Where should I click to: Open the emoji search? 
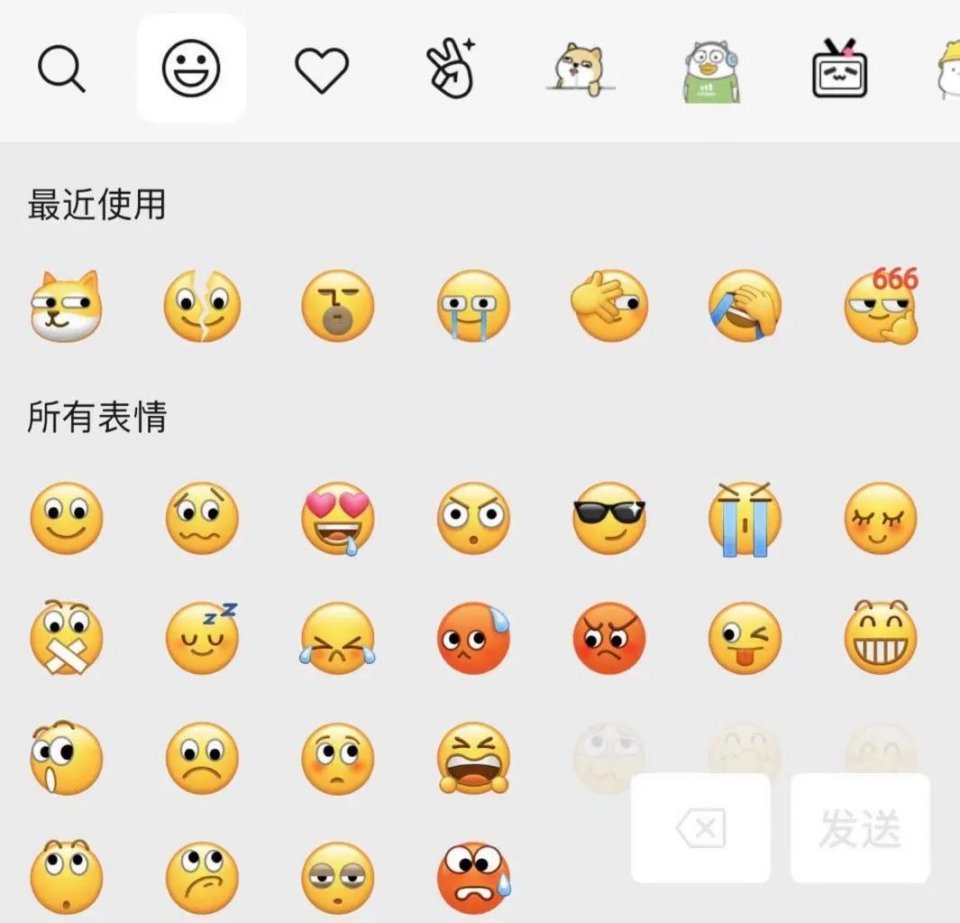coord(62,70)
